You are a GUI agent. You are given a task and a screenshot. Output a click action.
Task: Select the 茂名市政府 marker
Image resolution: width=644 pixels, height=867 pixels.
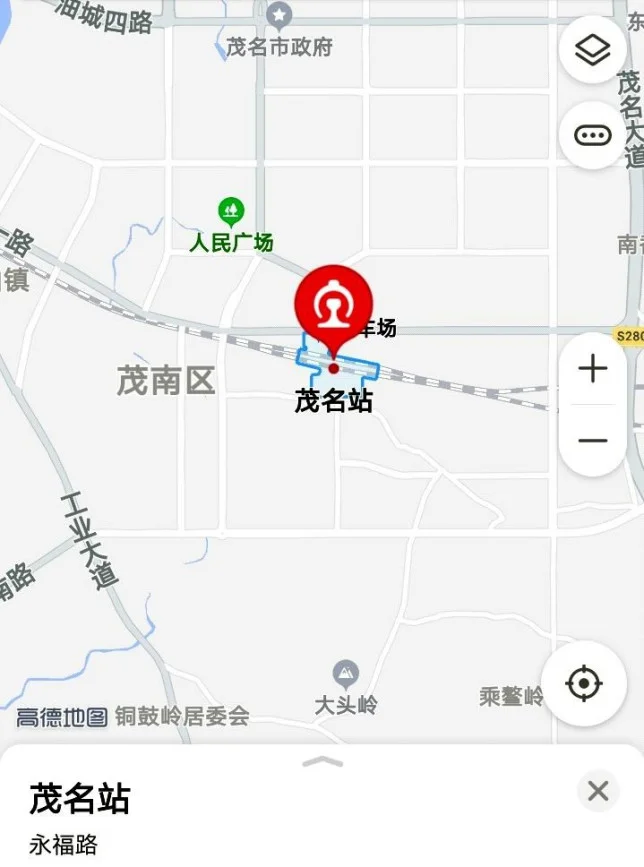279,15
